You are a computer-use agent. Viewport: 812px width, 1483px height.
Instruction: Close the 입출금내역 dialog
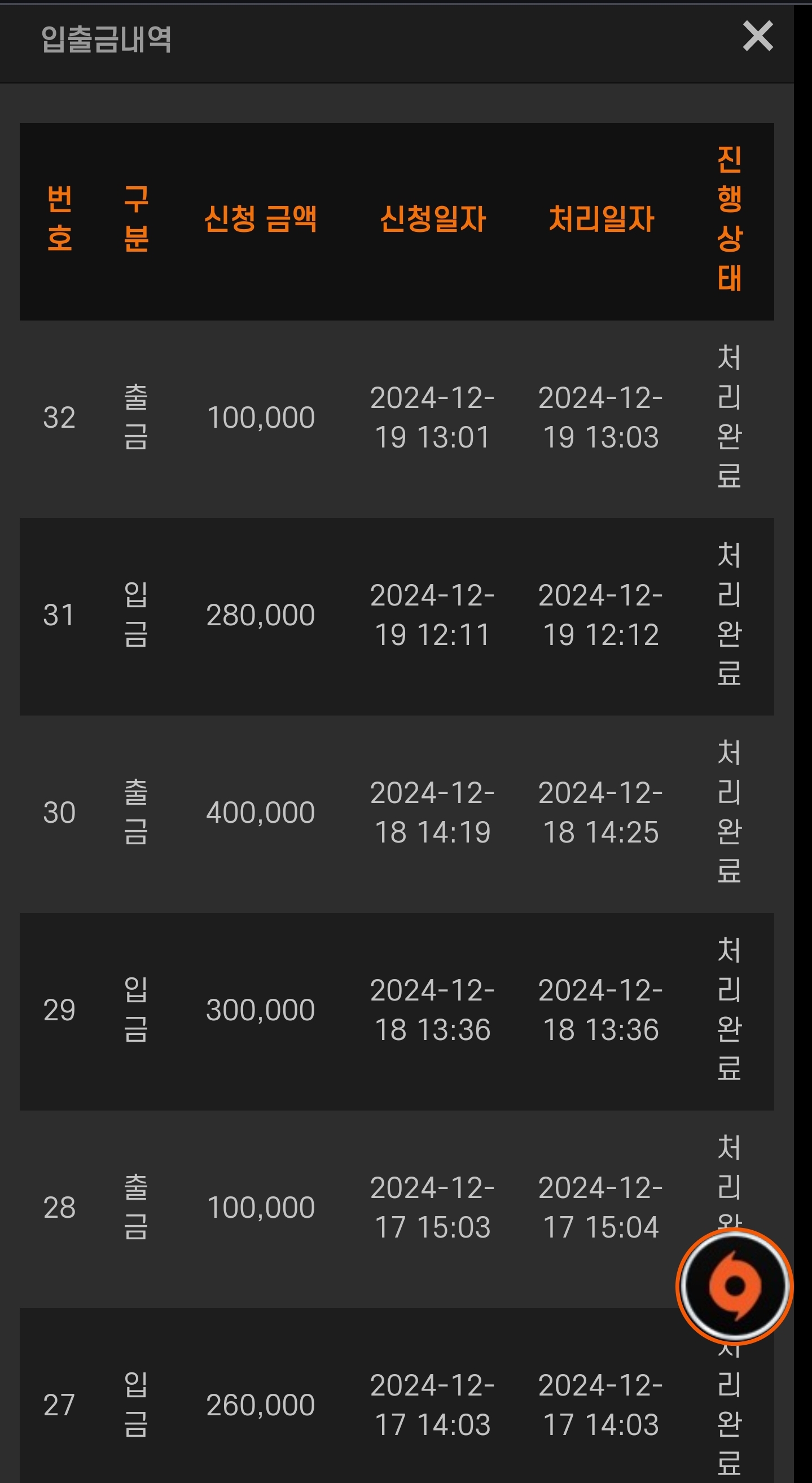point(757,36)
